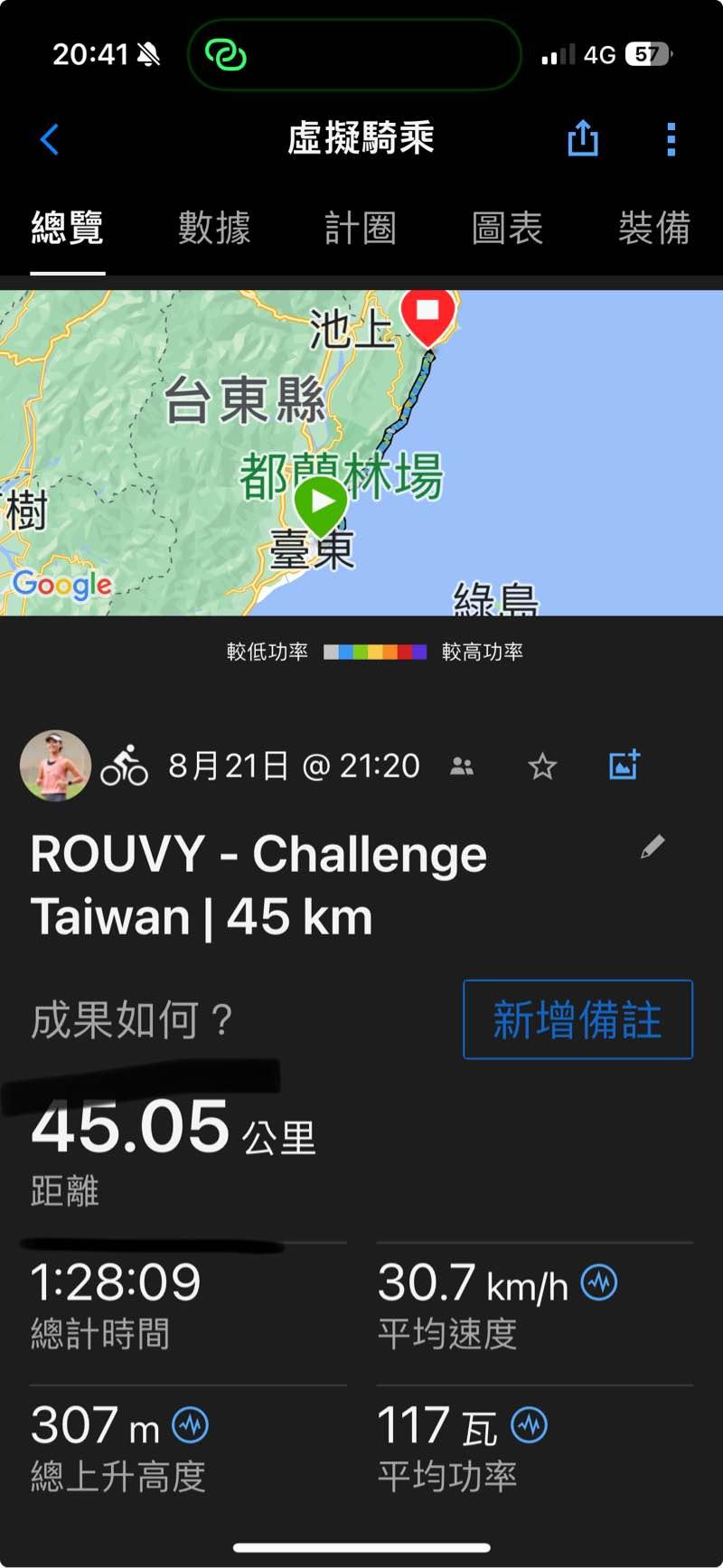Edit the activity name with the pencil

click(x=653, y=847)
